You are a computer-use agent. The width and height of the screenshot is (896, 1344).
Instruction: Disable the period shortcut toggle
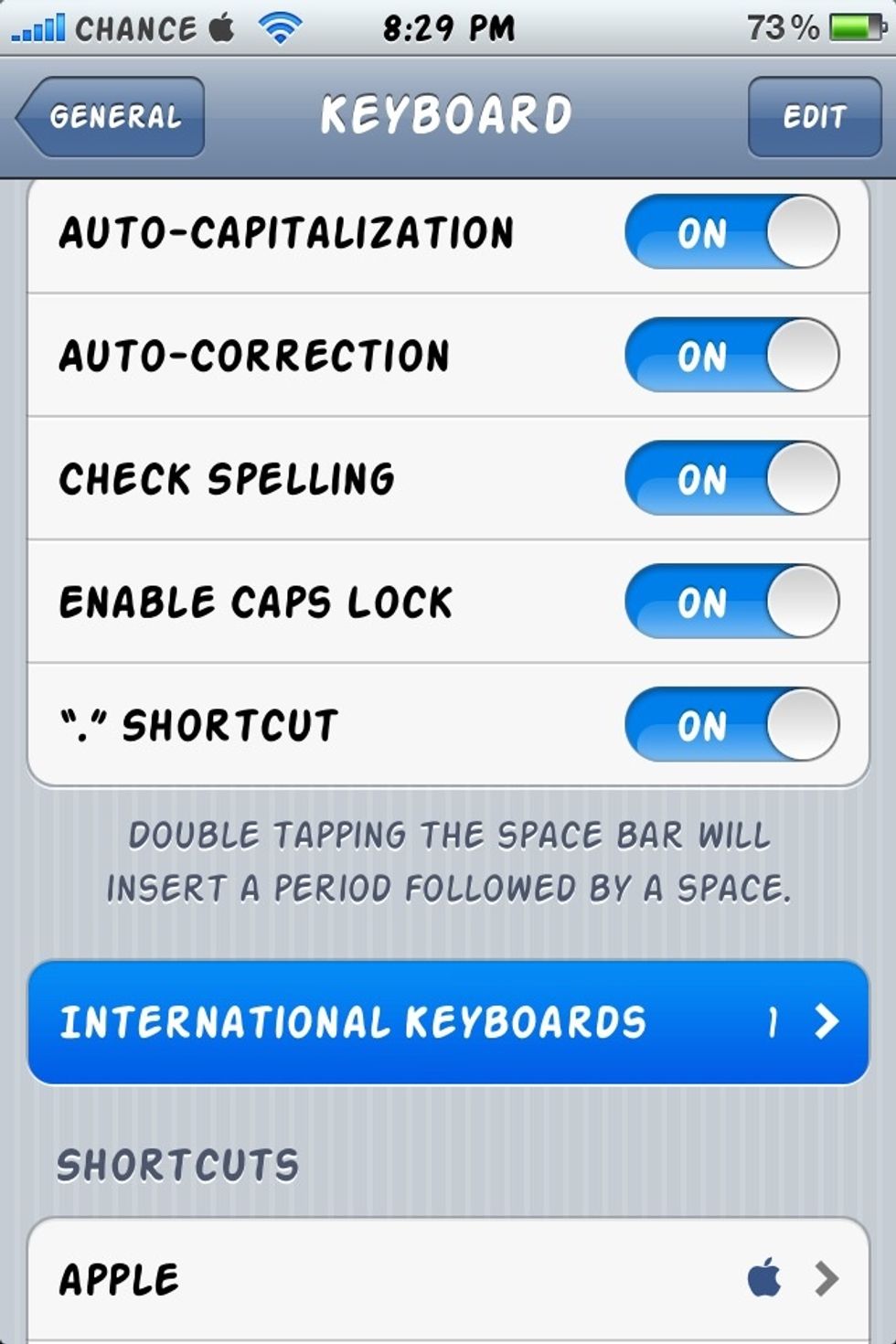point(731,726)
